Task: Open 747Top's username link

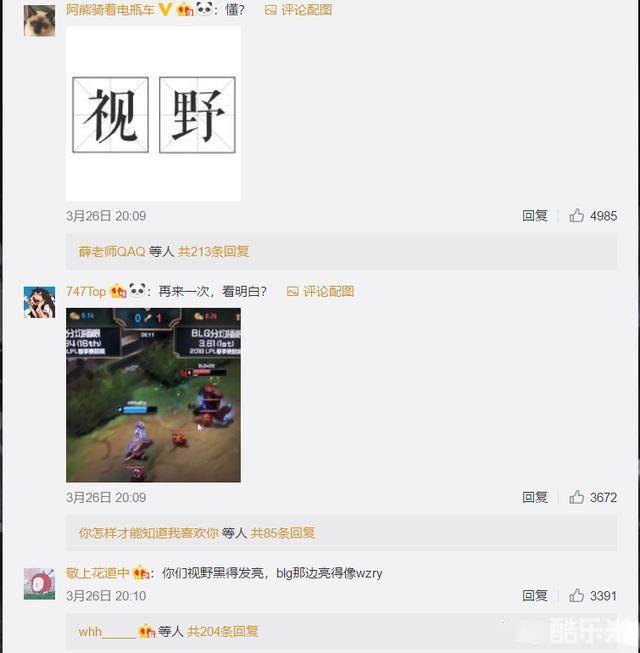Action: (86, 291)
